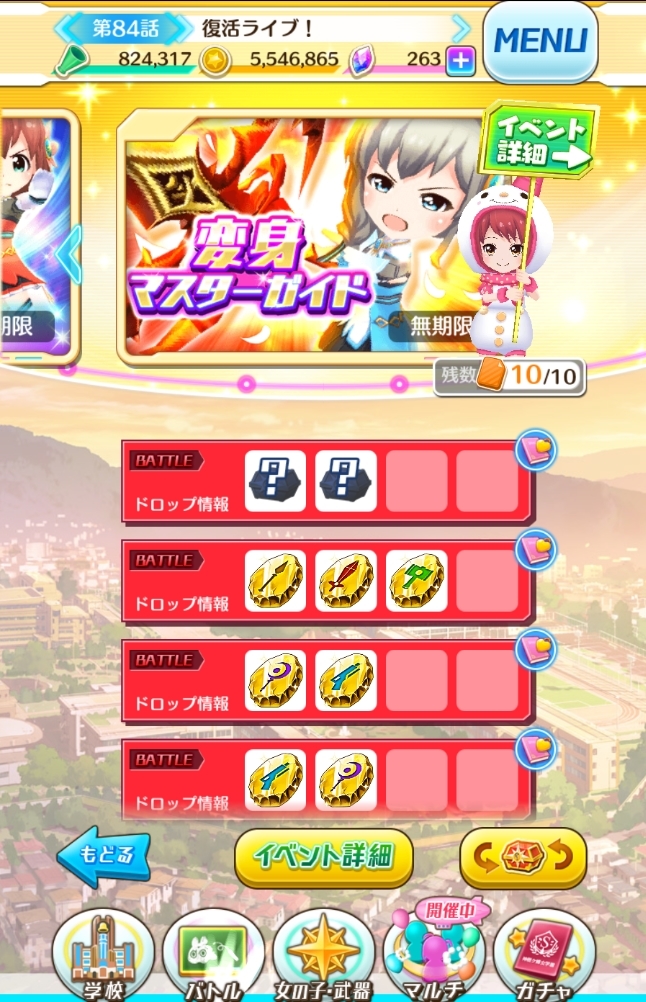Open the MENU button
Viewport: 646px width, 1002px height.
(x=540, y=40)
